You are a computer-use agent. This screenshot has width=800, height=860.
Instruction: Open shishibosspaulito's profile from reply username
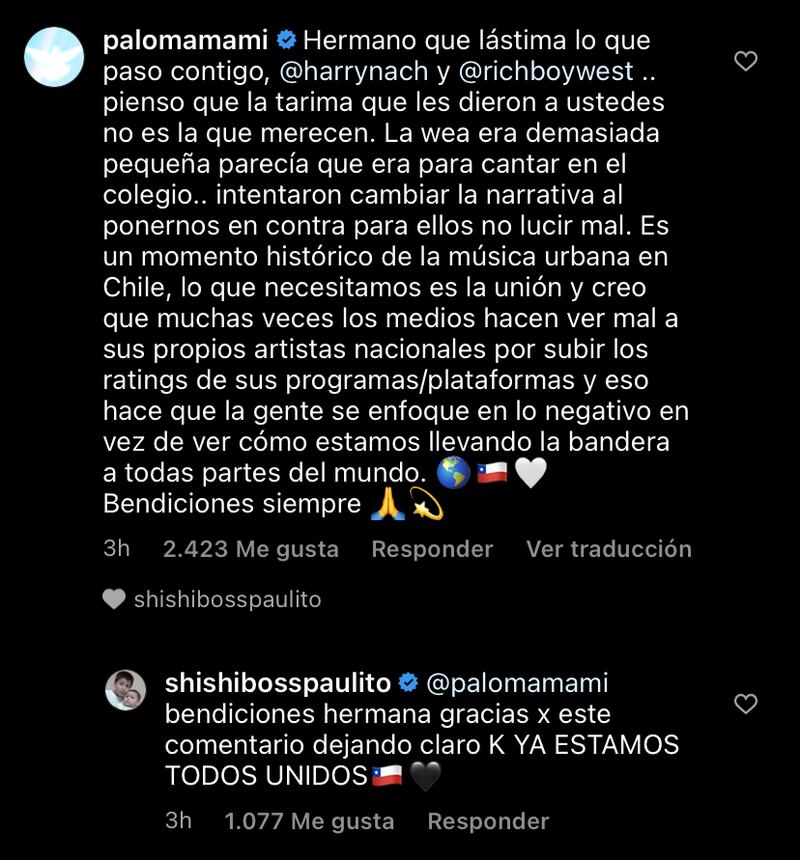[x=277, y=684]
